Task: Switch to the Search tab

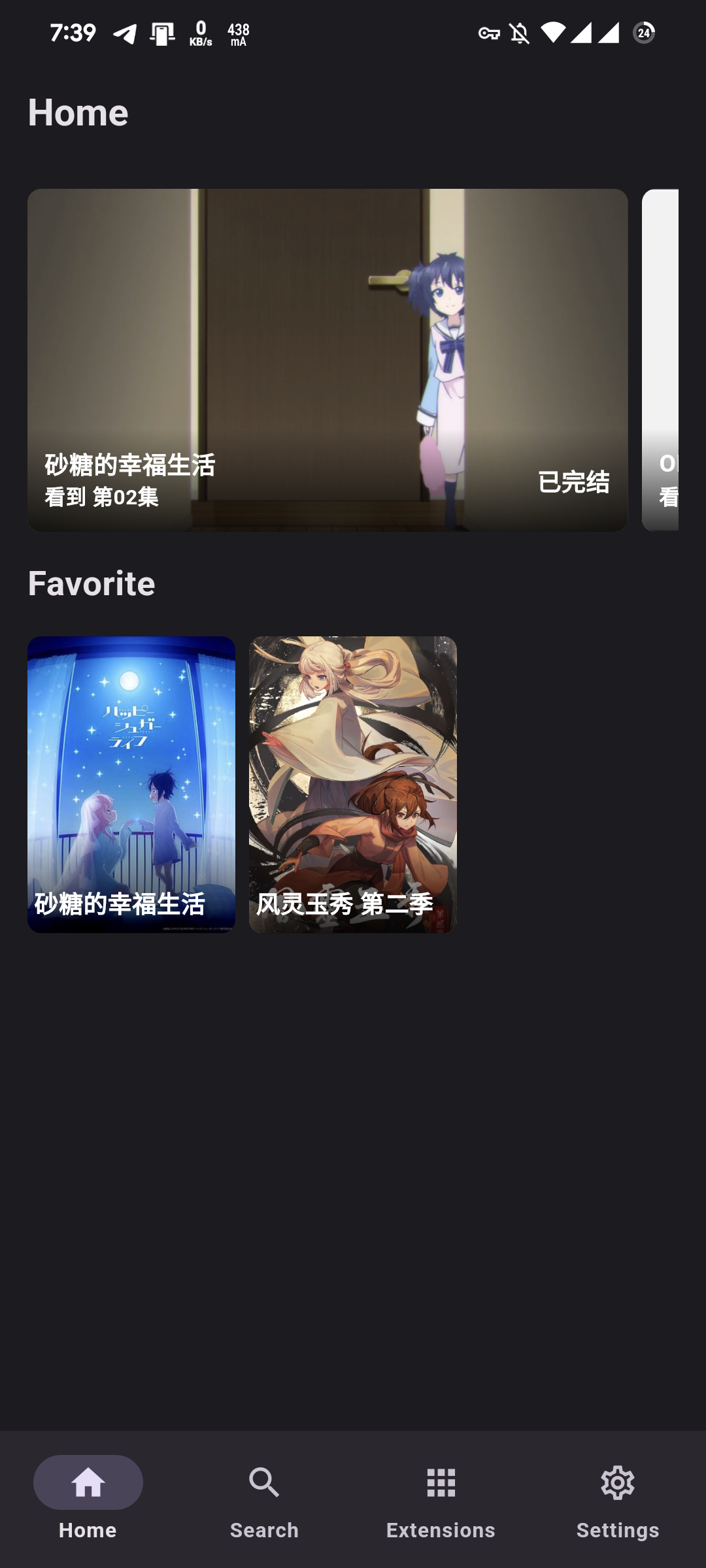Action: coord(264,1497)
